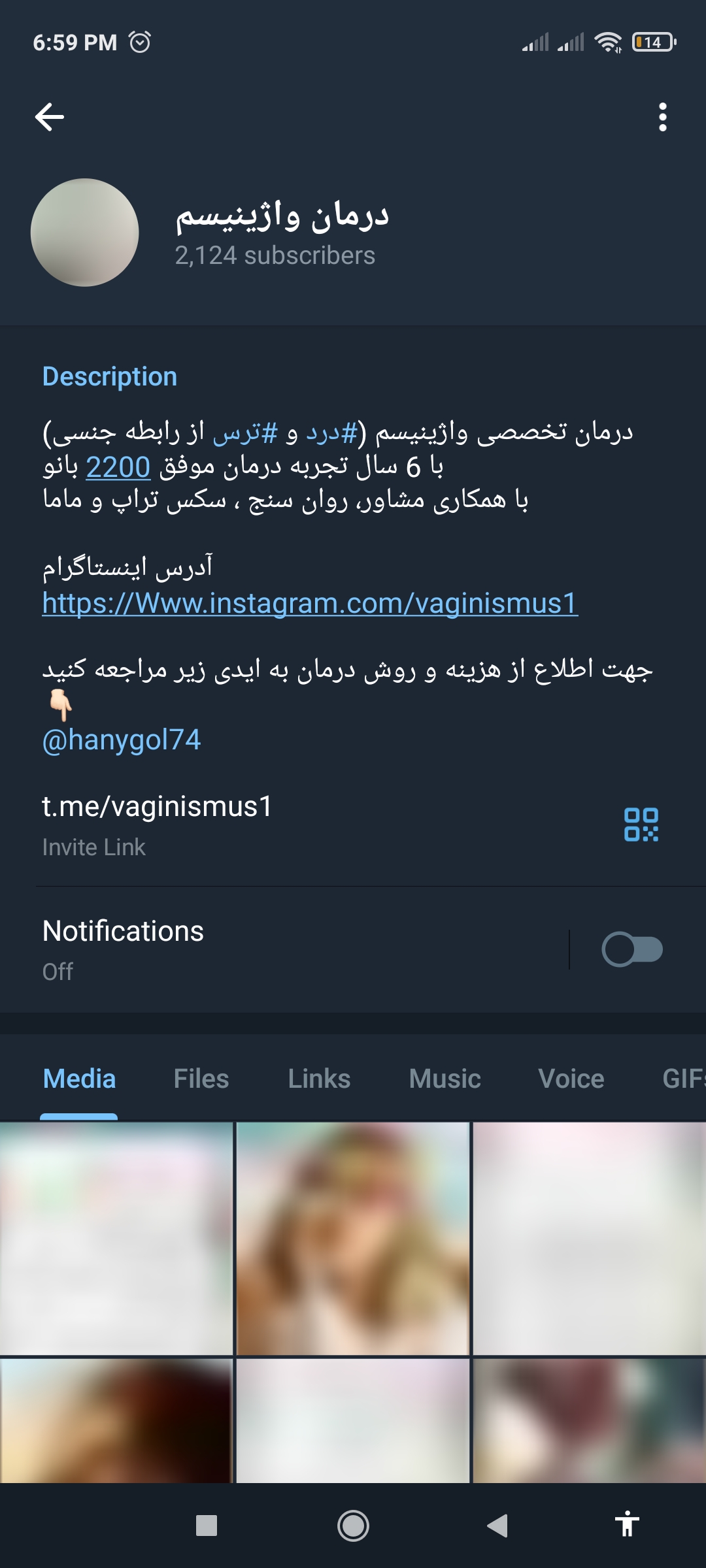Switch to the Voice tab
Image resolution: width=706 pixels, height=1568 pixels.
click(571, 1079)
